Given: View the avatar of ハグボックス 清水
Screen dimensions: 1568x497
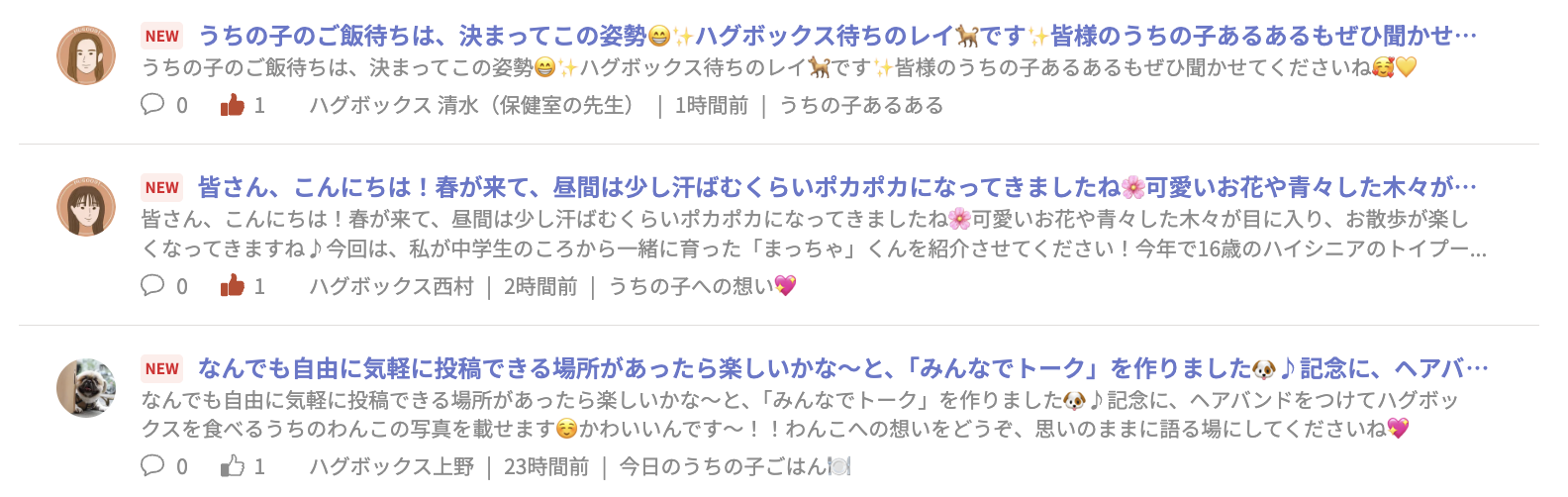Looking at the screenshot, I should 86,55.
